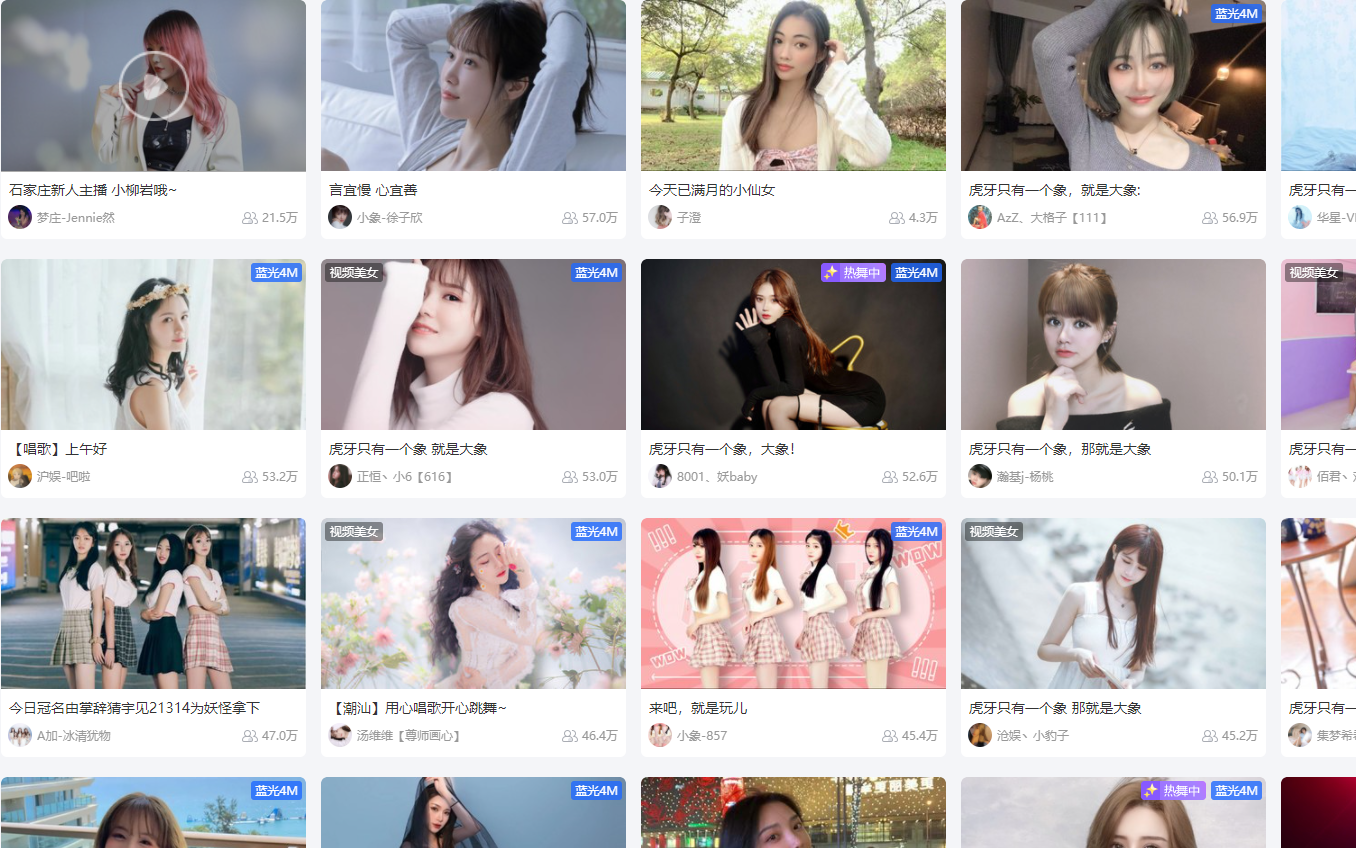View the profile of host 子澄
The height and width of the screenshot is (848, 1356).
(688, 218)
